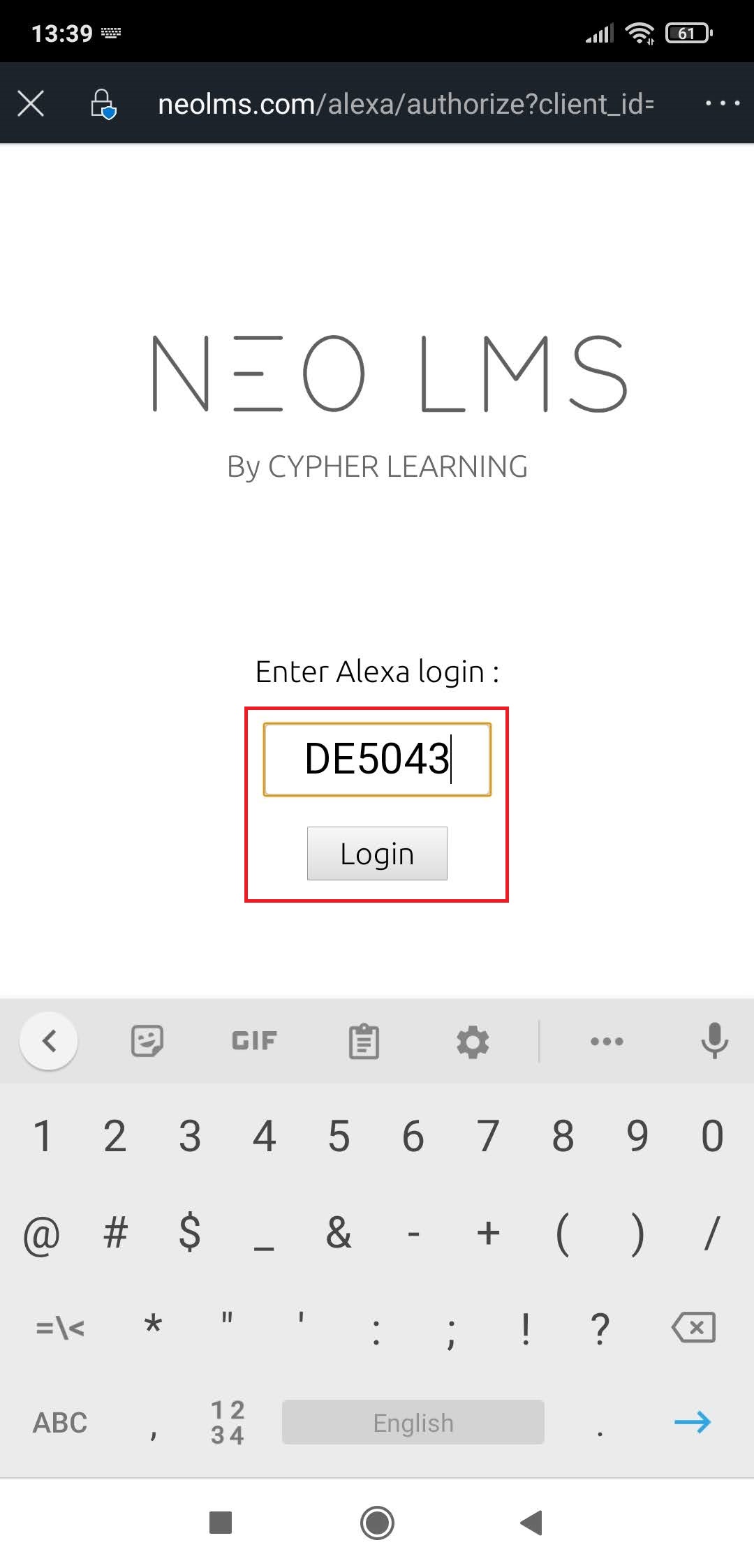
Task: Open the GIF keyboard
Action: 254,1041
